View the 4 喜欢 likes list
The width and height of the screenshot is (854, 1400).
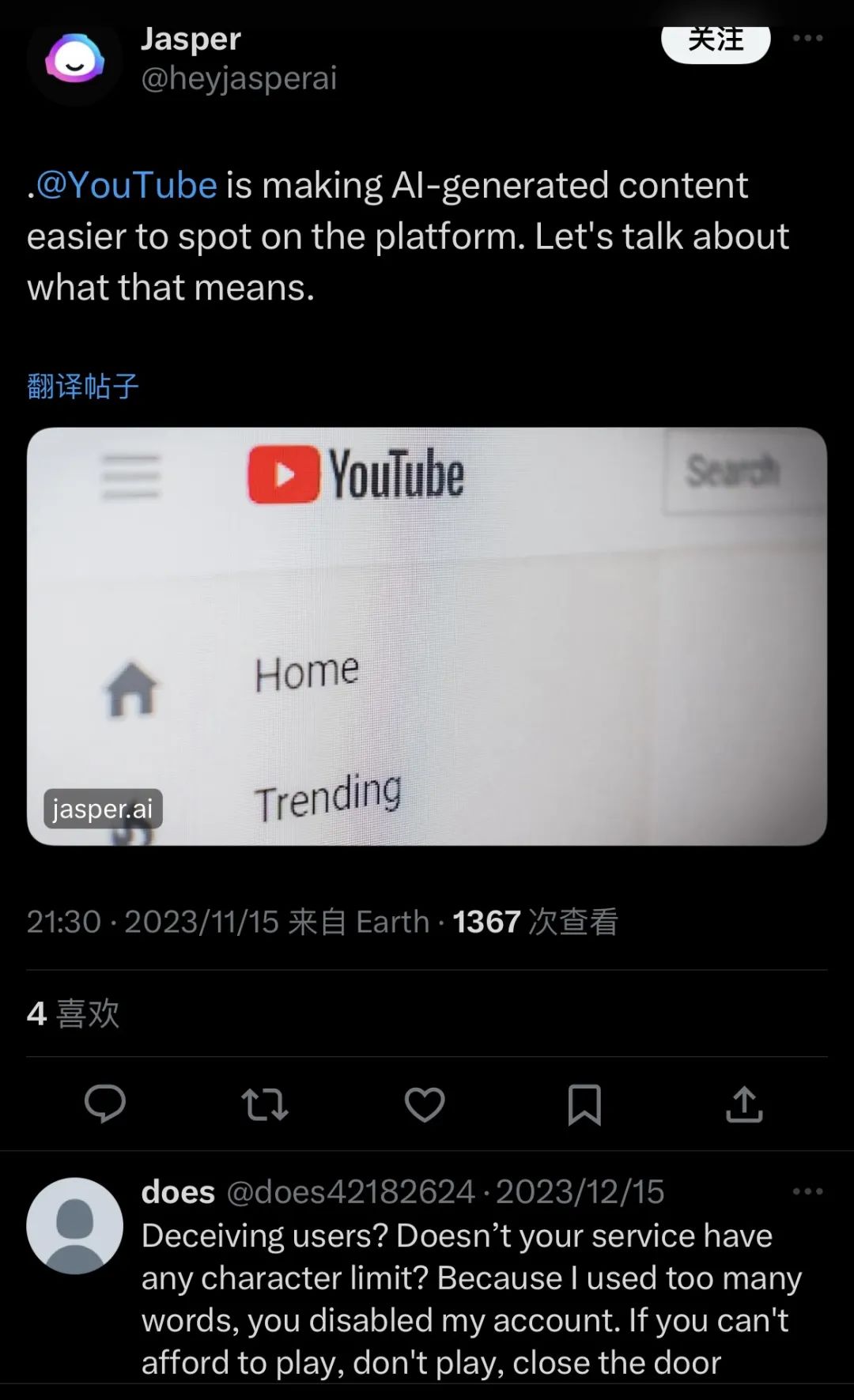(73, 1013)
